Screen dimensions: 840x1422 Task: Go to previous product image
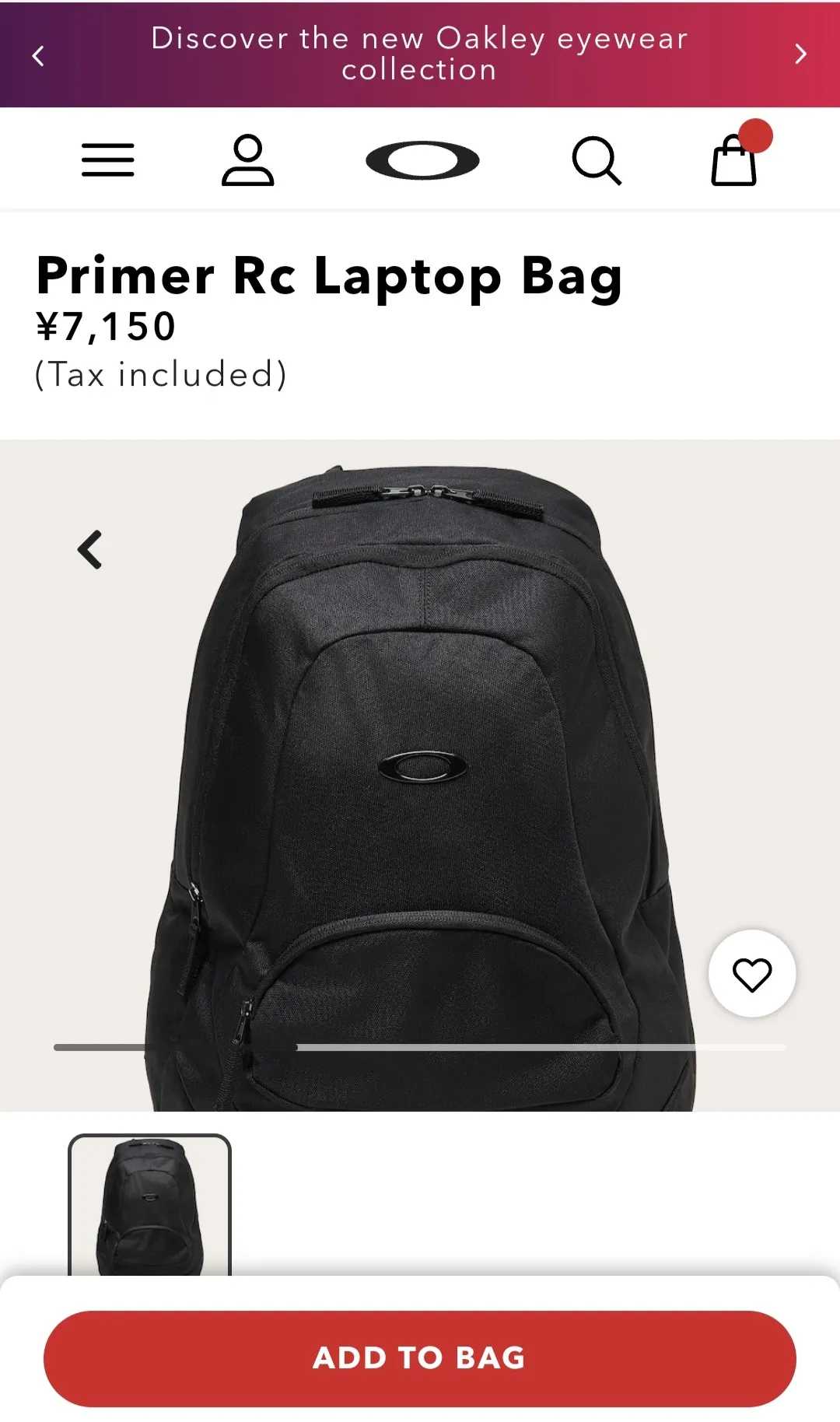pos(90,550)
